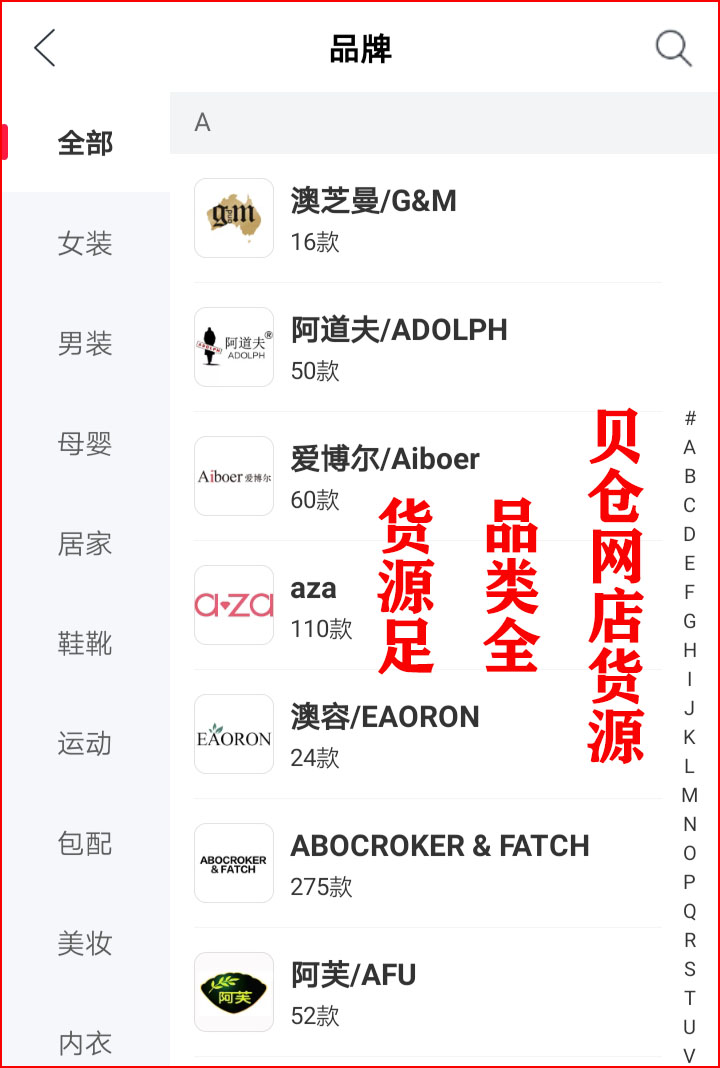Switch to the 男装 category
720x1068 pixels.
coord(85,343)
